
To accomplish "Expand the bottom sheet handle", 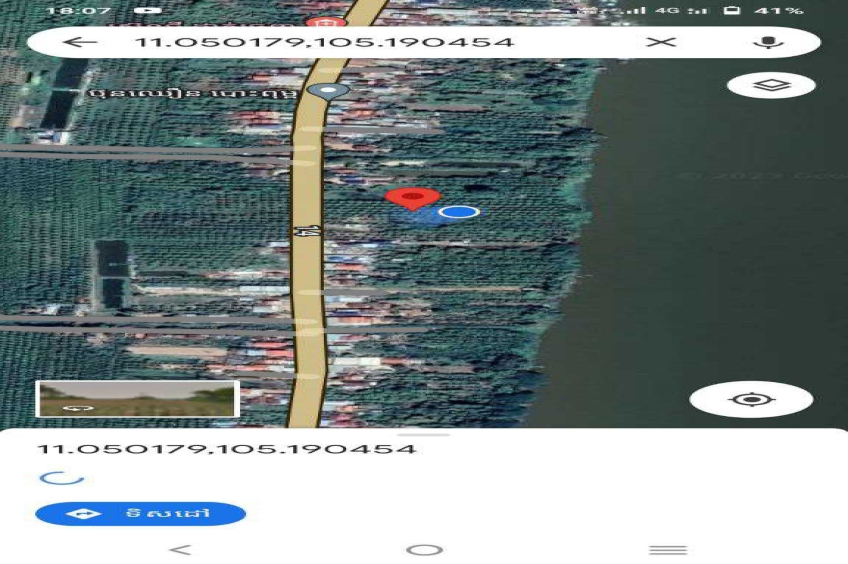I will pos(424,435).
